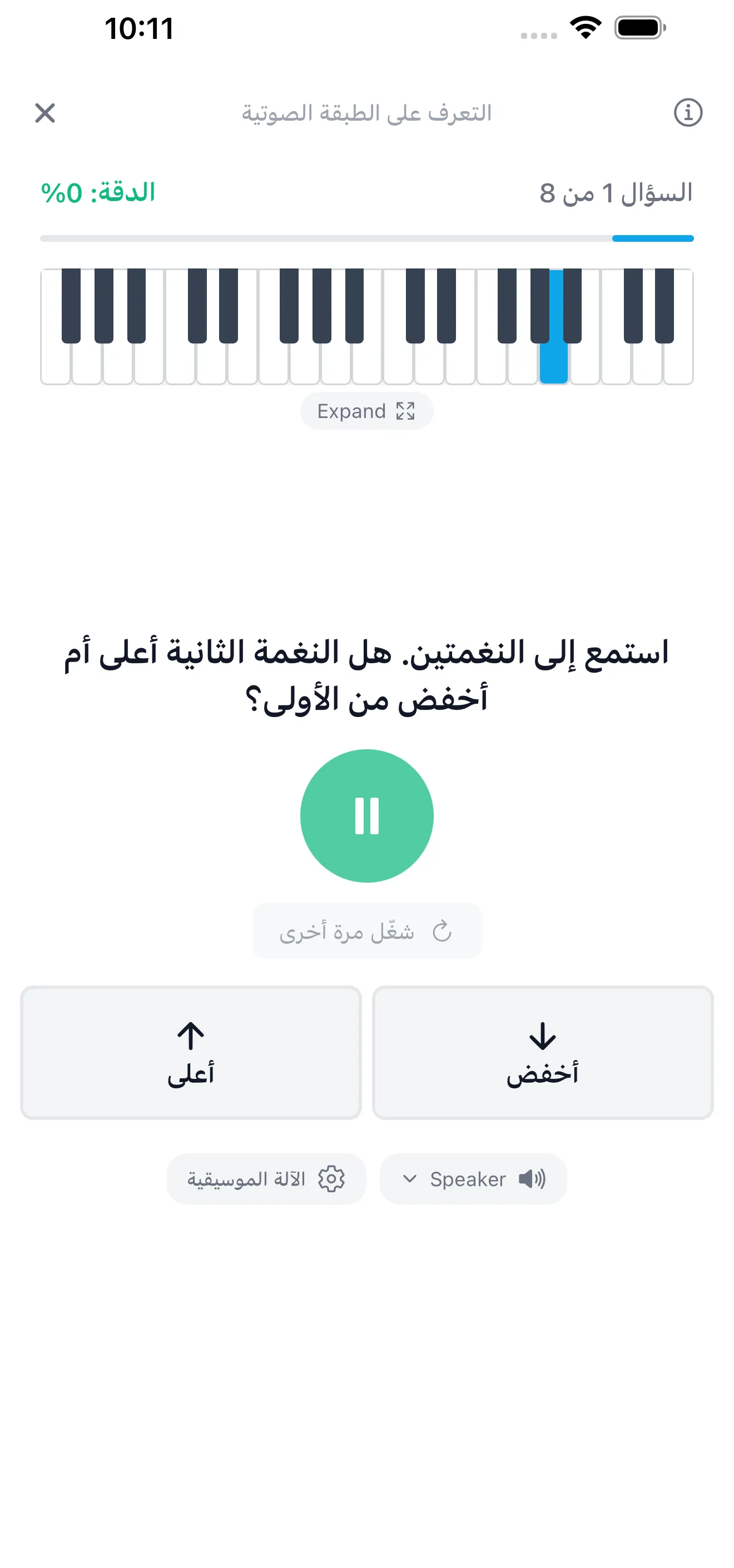The image size is (734, 1568).
Task: Open the info icon for exercise details
Action: [x=688, y=112]
